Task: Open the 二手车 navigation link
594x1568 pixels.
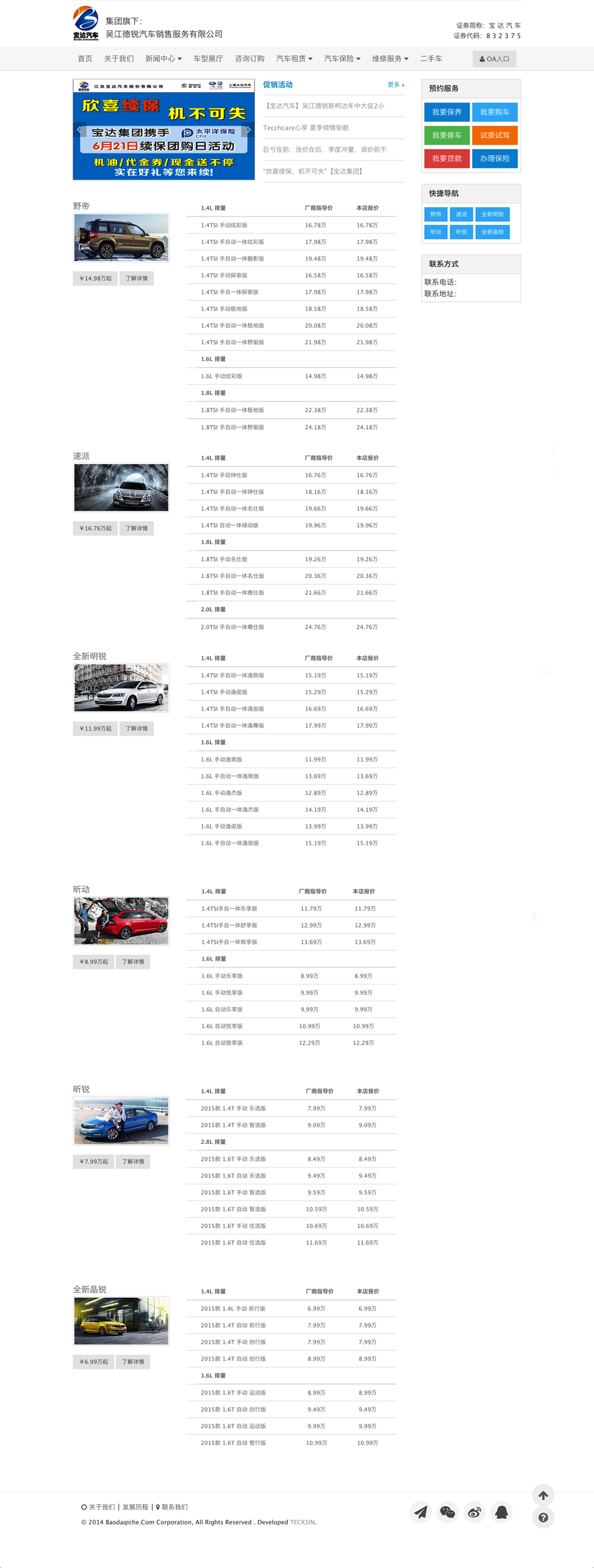Action: (x=431, y=59)
